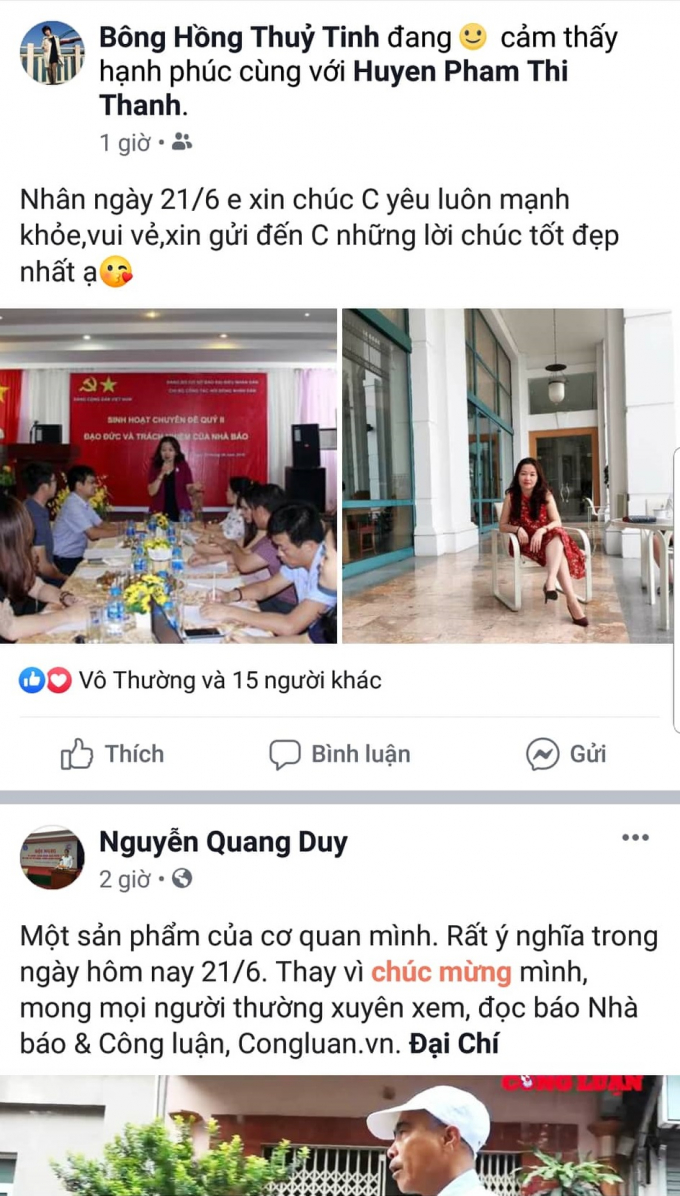Open overflow menu on Nguyễn Quang Duy's post

(635, 838)
